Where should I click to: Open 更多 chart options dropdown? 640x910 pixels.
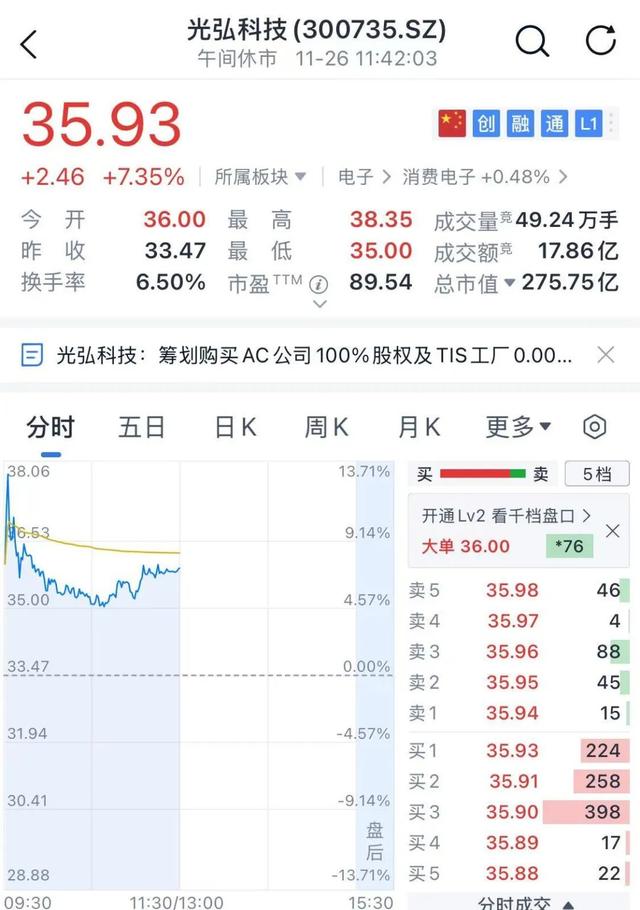click(x=518, y=428)
